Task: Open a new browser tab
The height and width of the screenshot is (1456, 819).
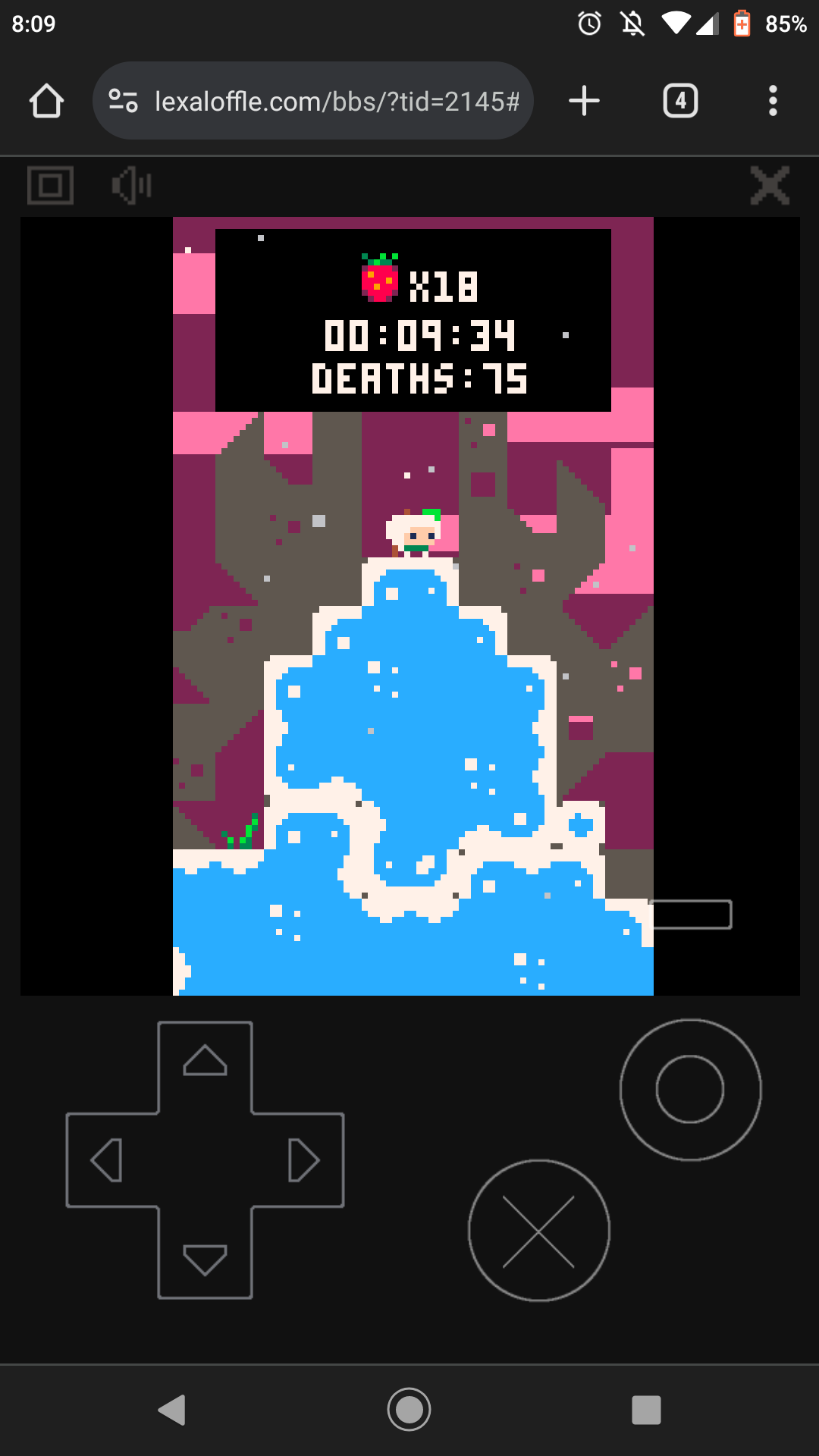Action: click(x=584, y=101)
